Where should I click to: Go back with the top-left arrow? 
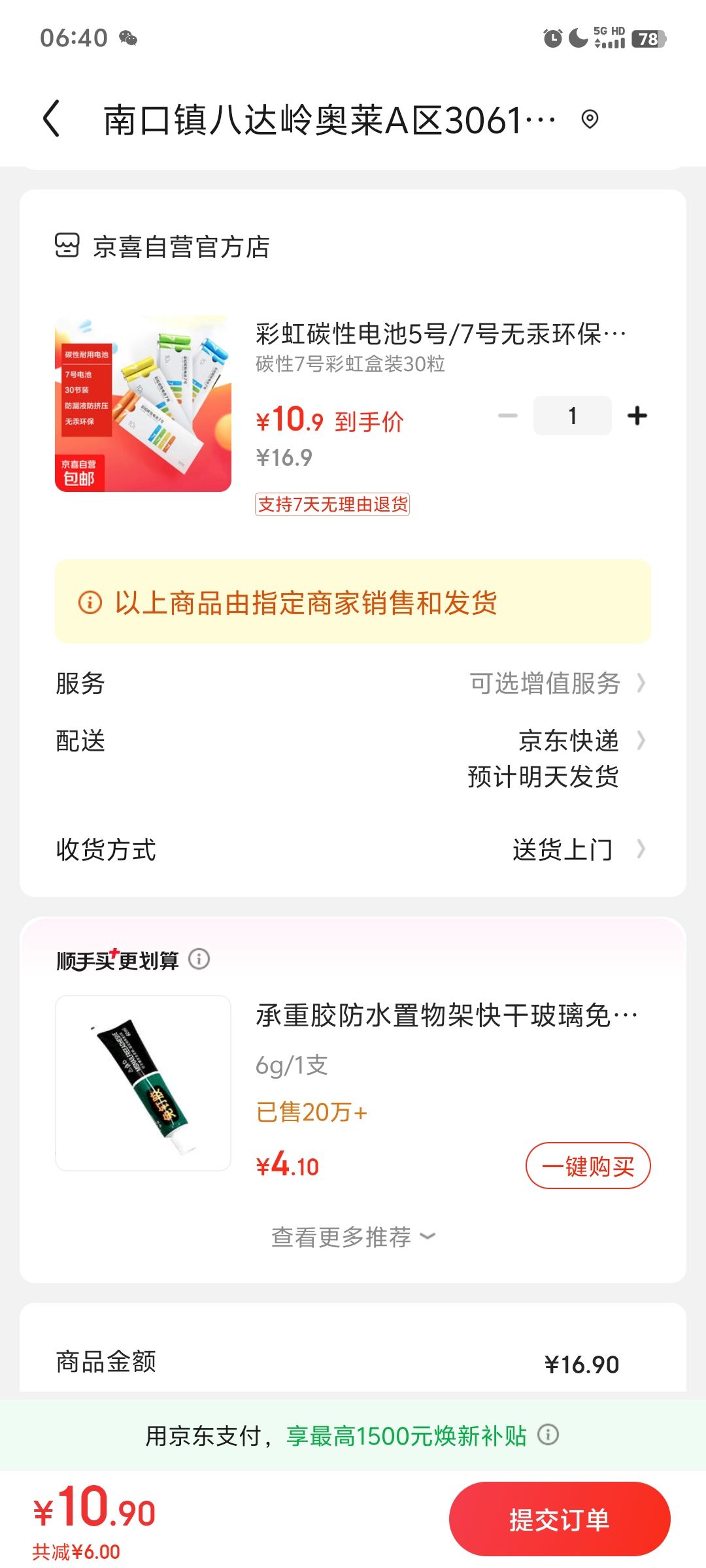(x=52, y=119)
